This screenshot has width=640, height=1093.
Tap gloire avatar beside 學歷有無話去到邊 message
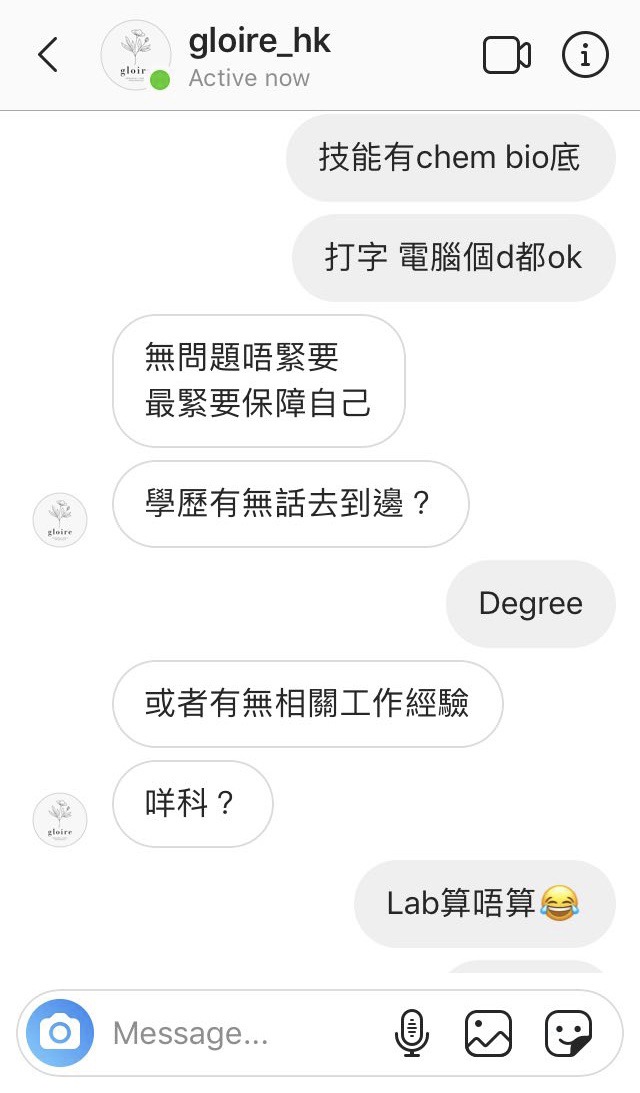60,520
